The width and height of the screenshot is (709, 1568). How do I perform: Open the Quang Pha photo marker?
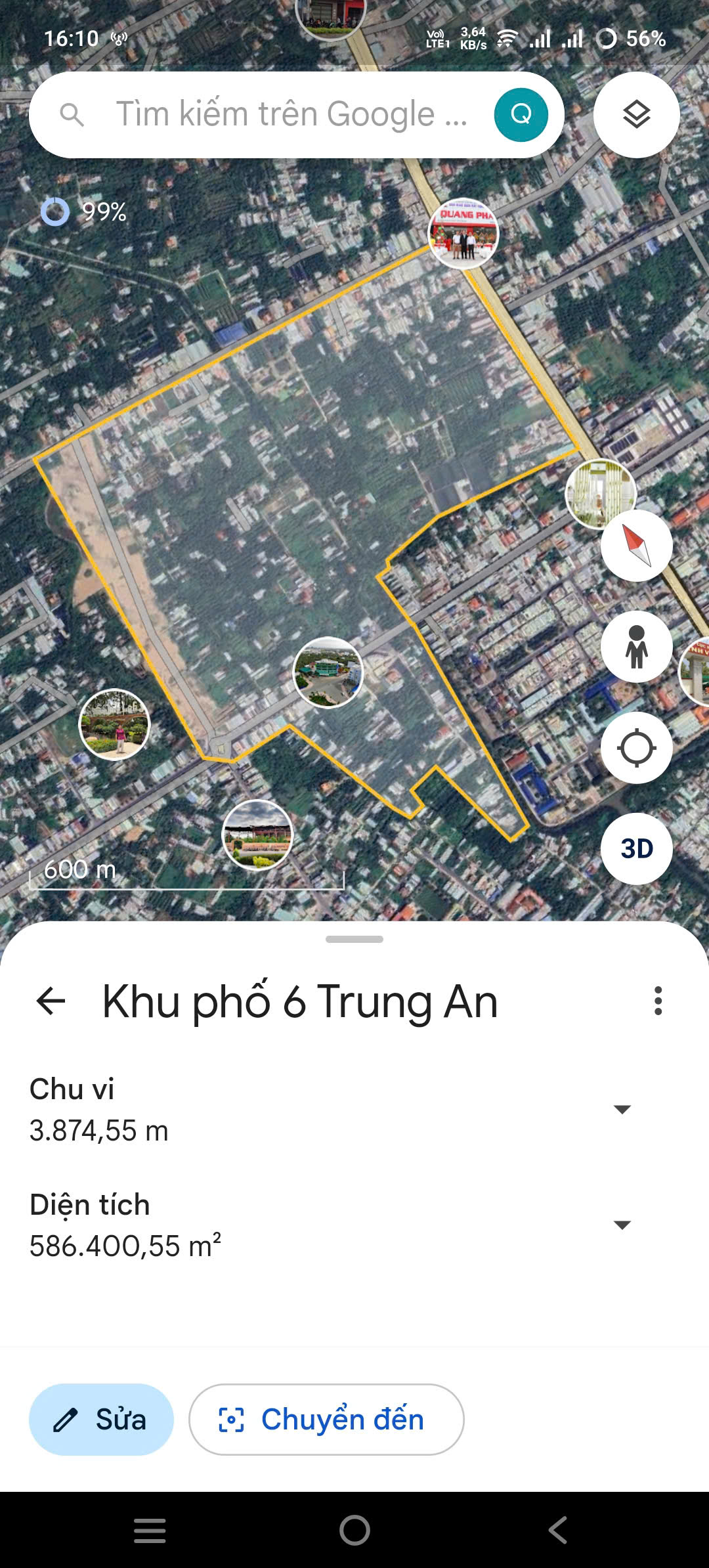463,234
